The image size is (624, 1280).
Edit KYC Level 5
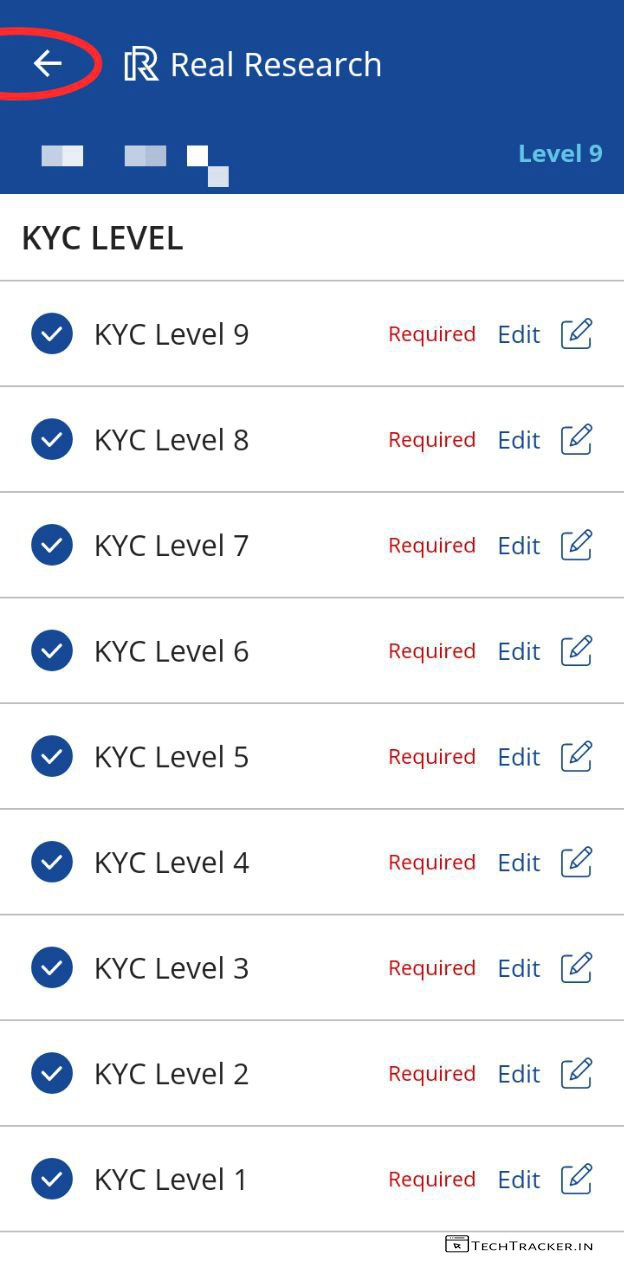519,757
